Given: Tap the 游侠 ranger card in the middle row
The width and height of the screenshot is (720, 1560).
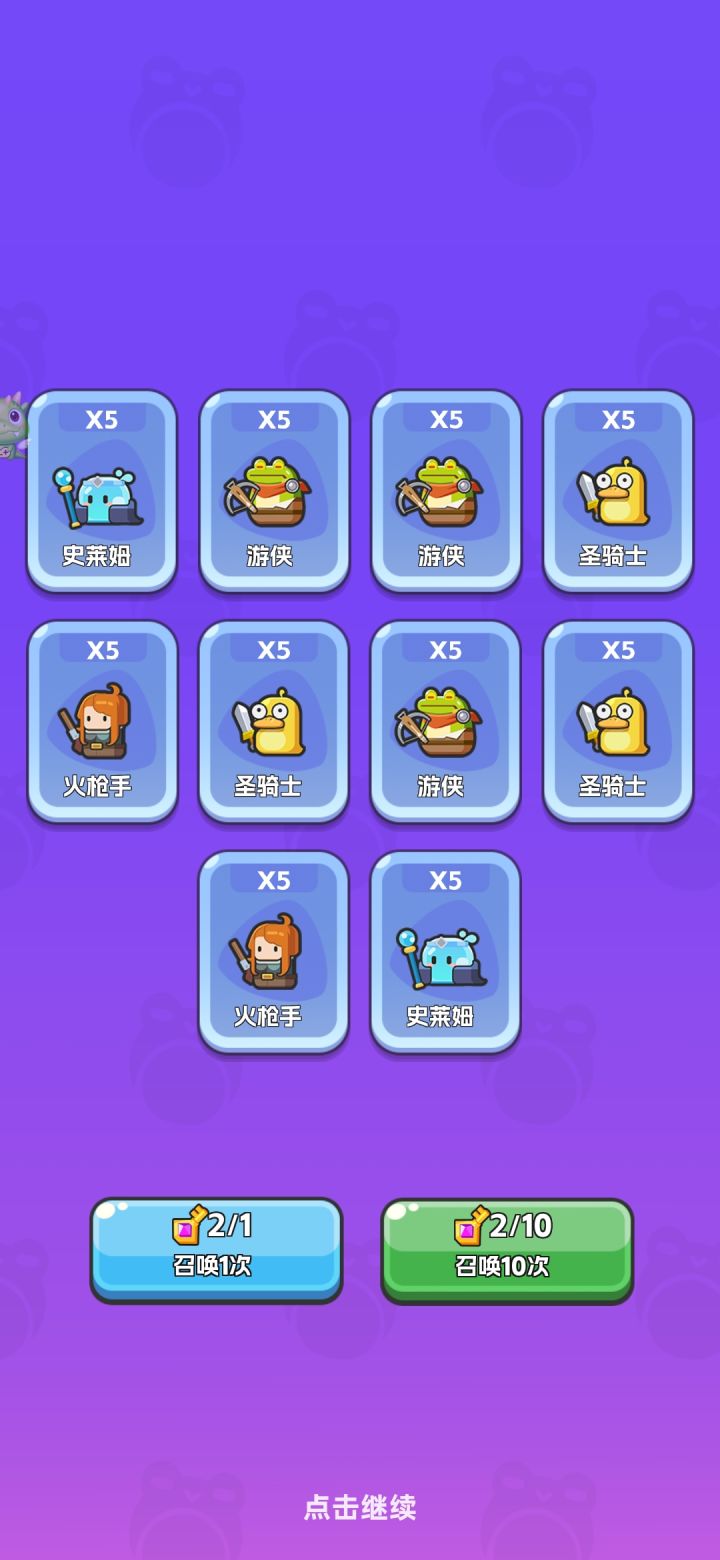Looking at the screenshot, I should click(x=445, y=720).
